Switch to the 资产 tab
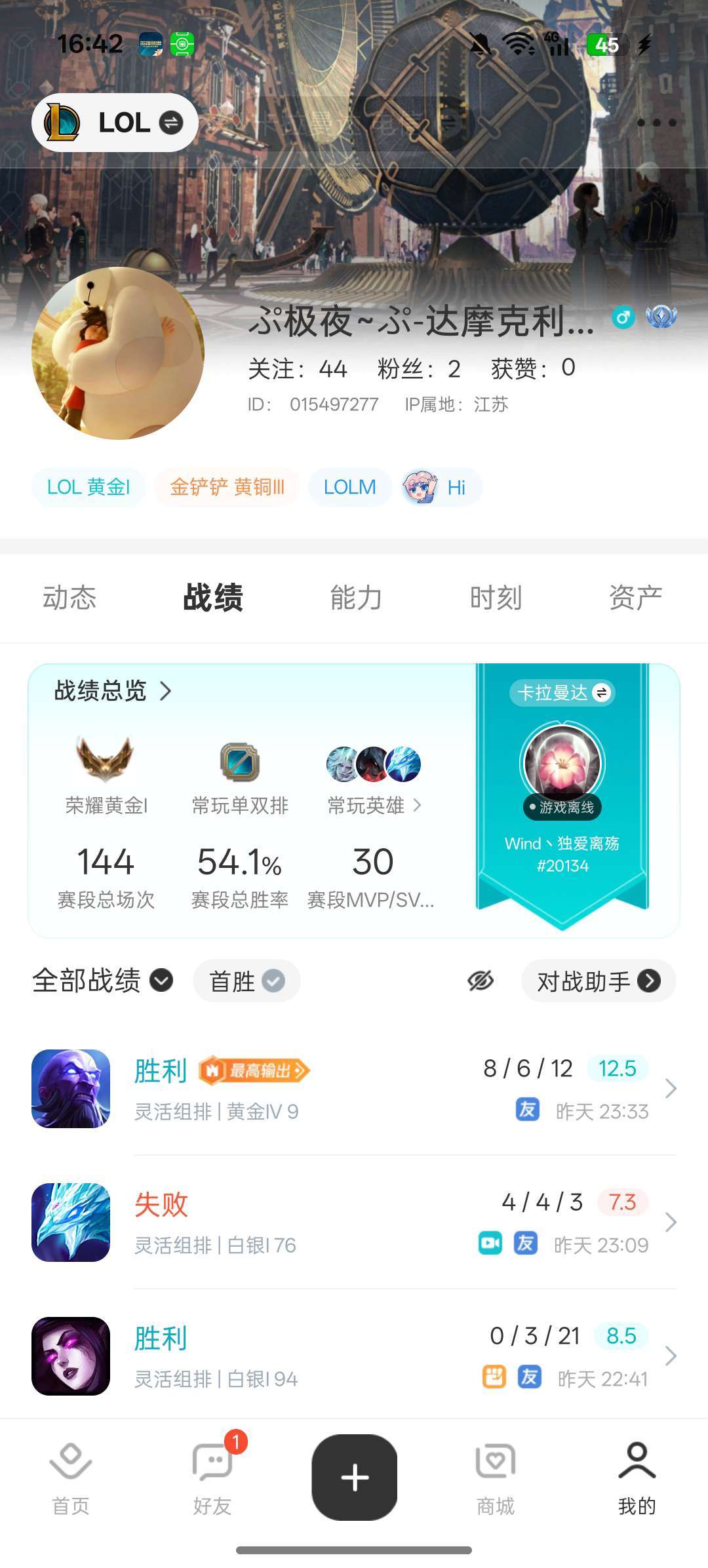The image size is (708, 1568). click(x=635, y=598)
